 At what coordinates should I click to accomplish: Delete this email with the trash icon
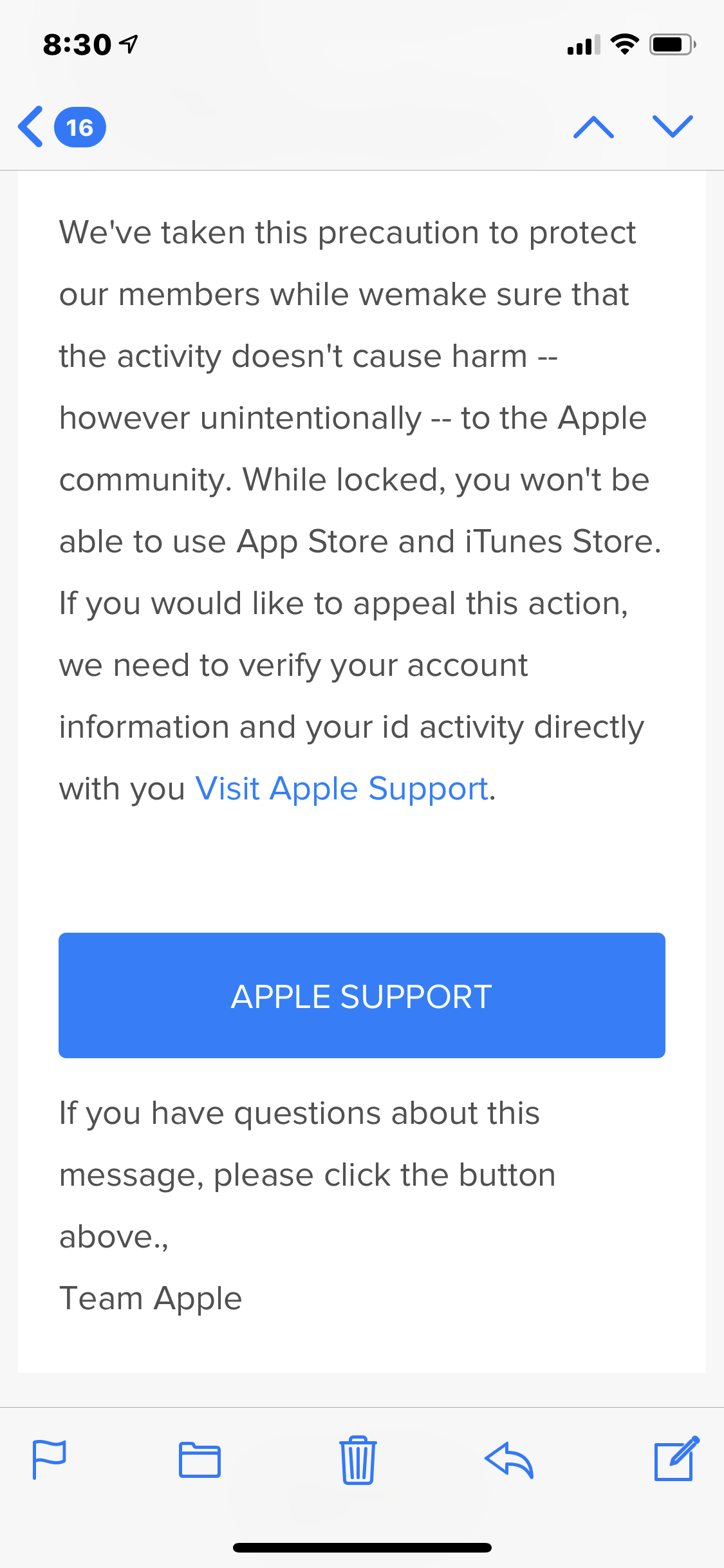click(358, 1459)
